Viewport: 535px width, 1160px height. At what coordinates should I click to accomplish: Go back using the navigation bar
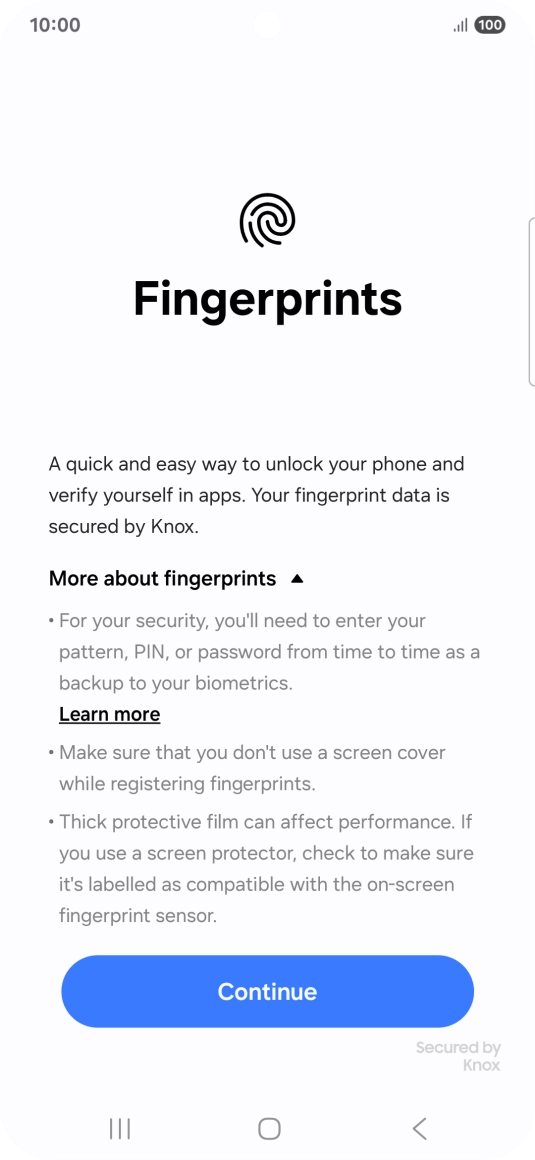click(420, 1128)
